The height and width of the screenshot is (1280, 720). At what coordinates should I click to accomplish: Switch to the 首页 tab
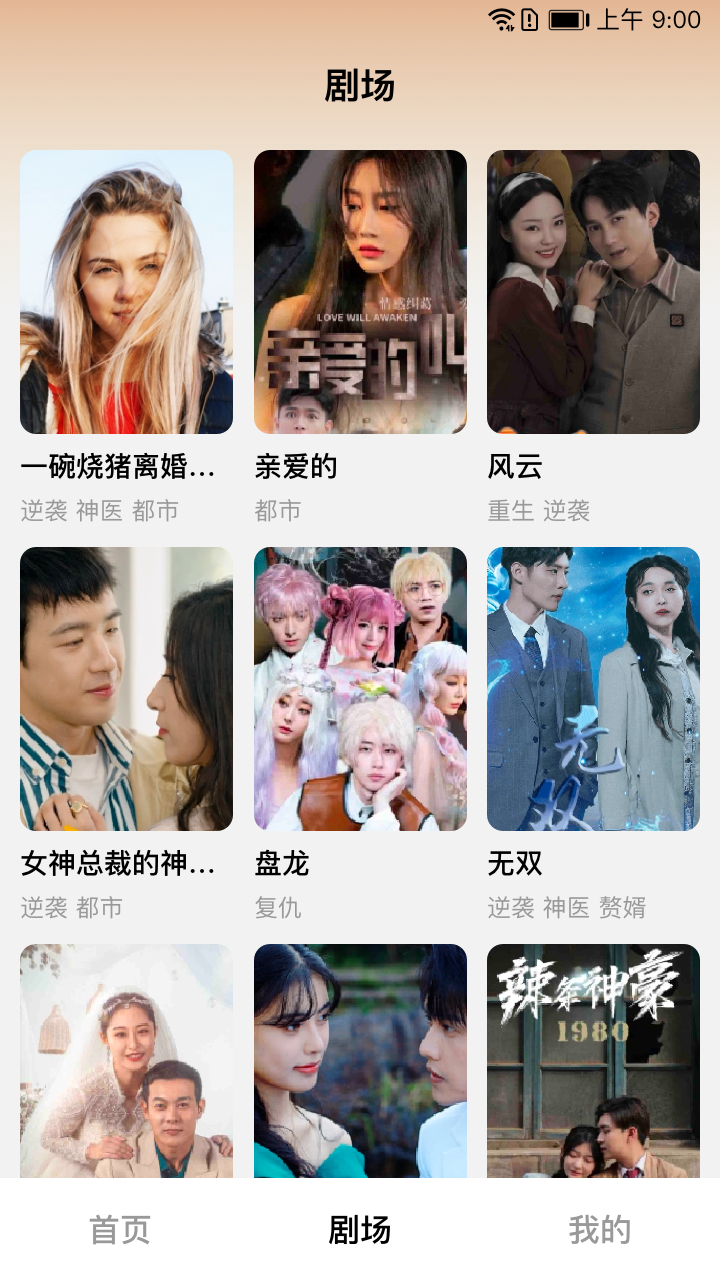[120, 1229]
